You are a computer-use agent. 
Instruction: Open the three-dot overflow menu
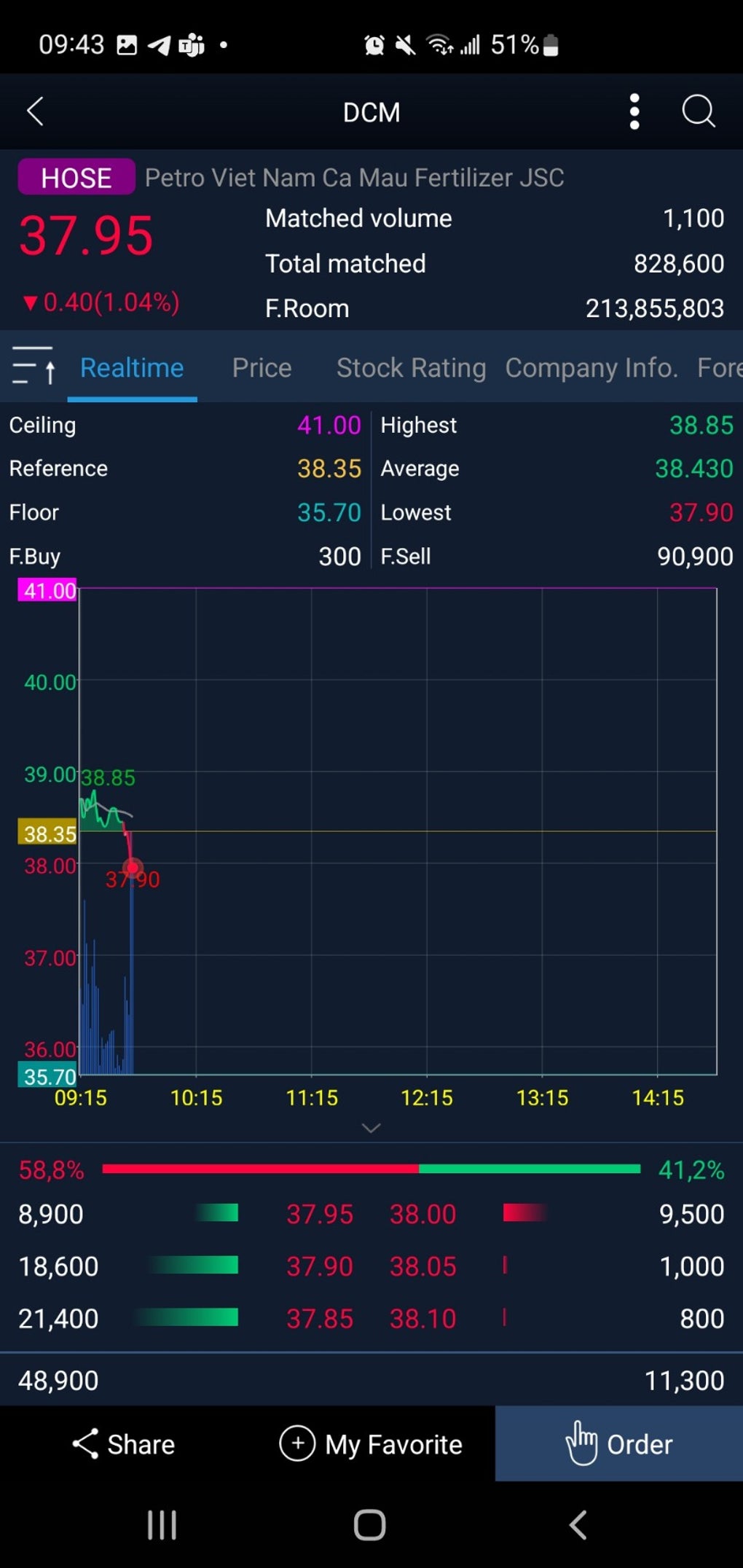[x=634, y=111]
